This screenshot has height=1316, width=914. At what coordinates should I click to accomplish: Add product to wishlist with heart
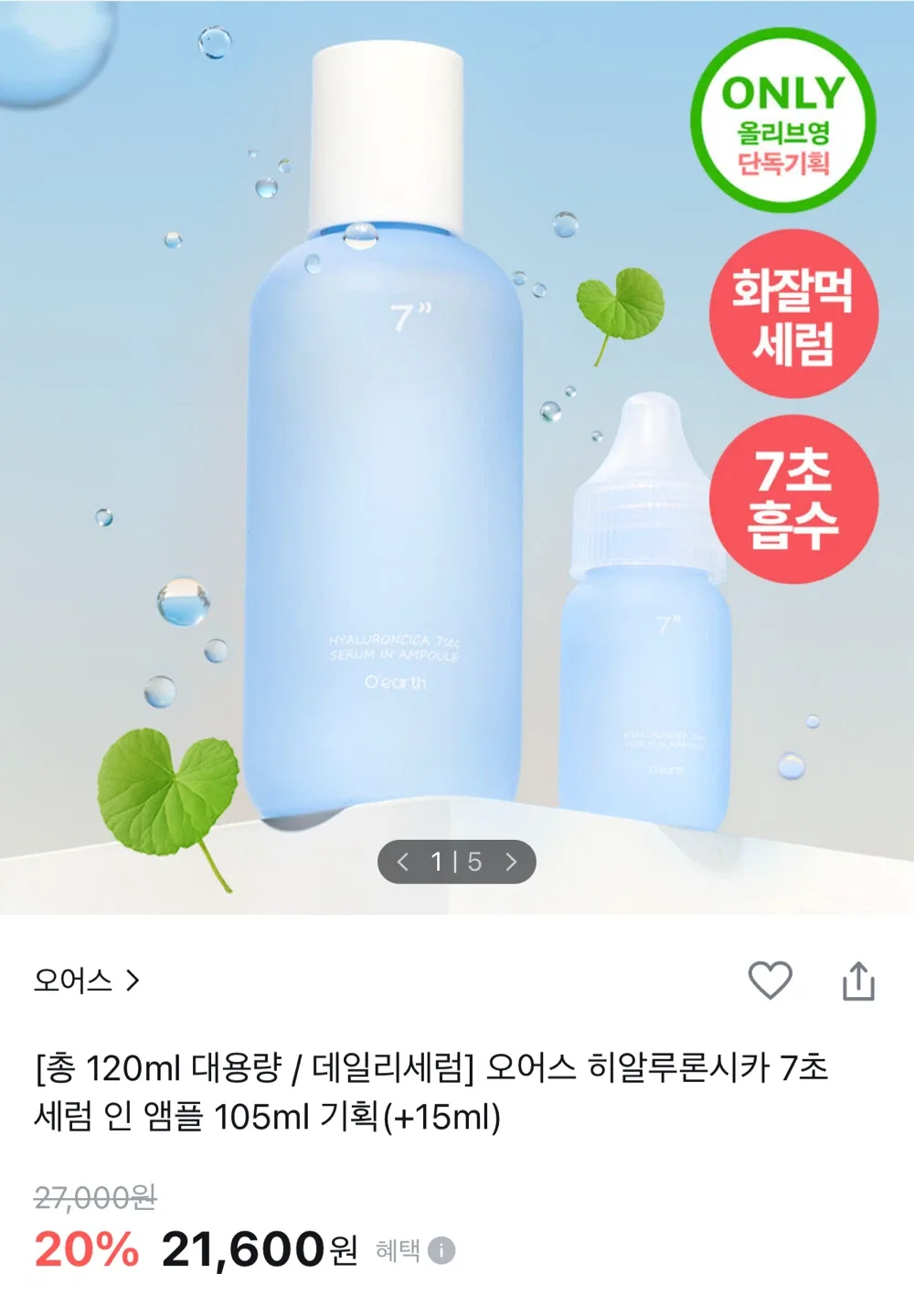(x=770, y=981)
